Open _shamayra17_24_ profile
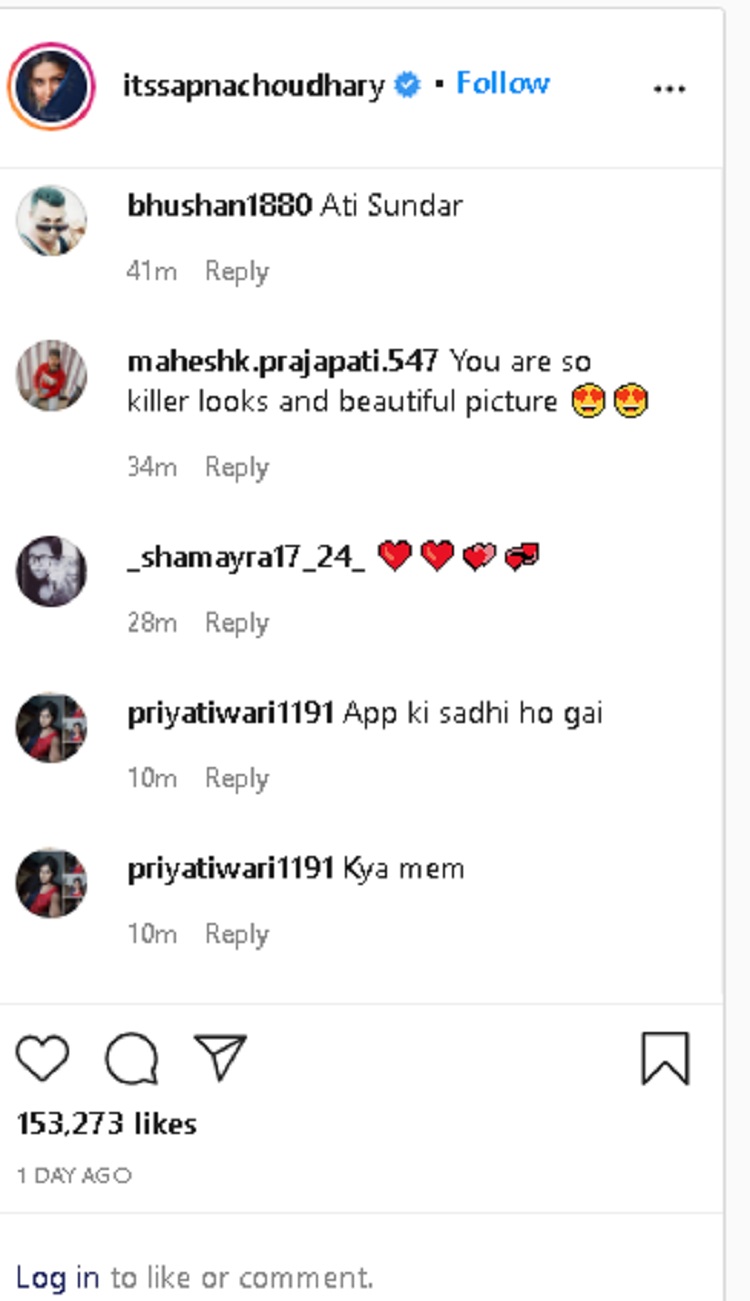This screenshot has width=750, height=1301. point(246,558)
